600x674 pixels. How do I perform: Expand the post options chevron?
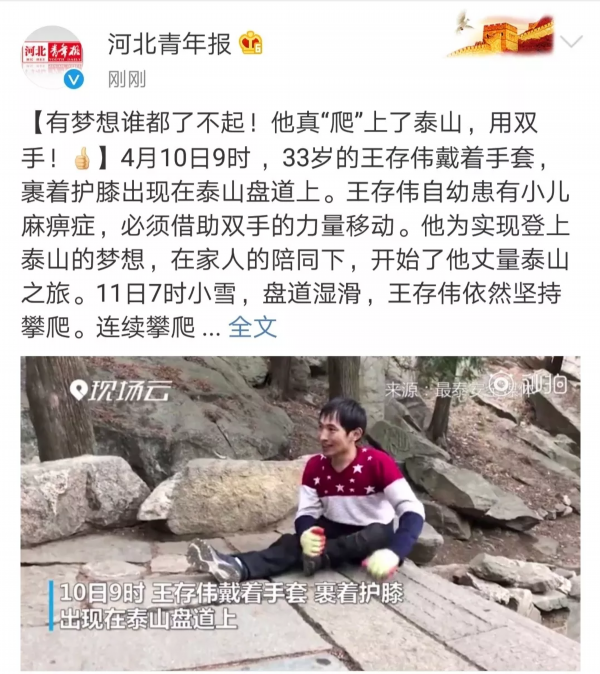(x=571, y=43)
